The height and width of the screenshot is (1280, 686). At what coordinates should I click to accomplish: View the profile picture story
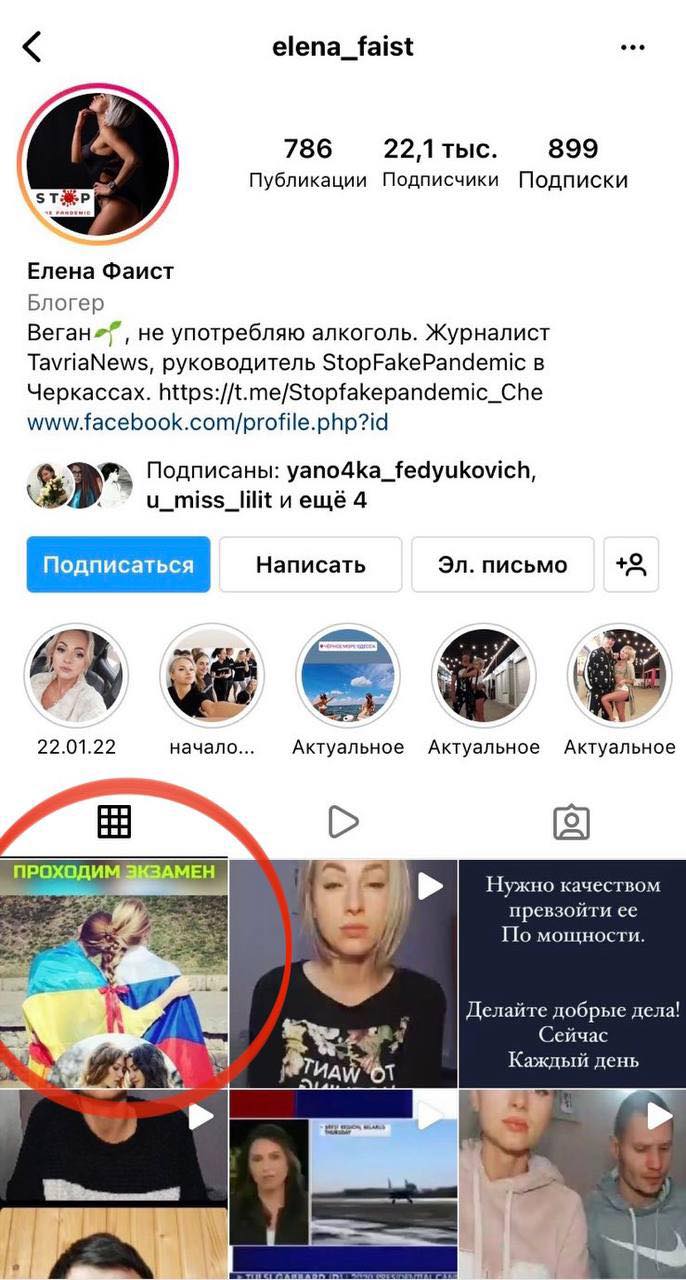click(97, 164)
